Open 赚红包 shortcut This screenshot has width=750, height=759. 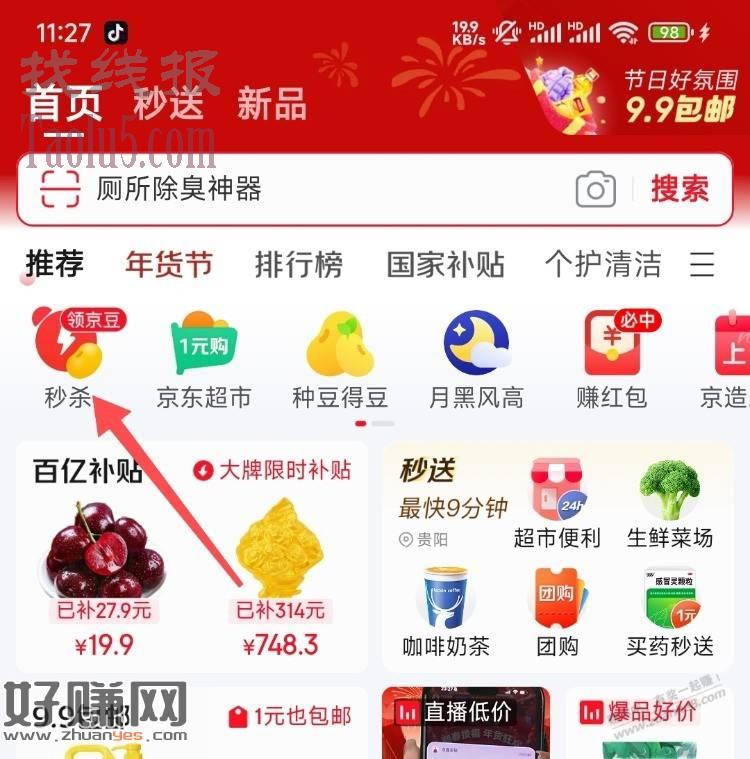611,358
